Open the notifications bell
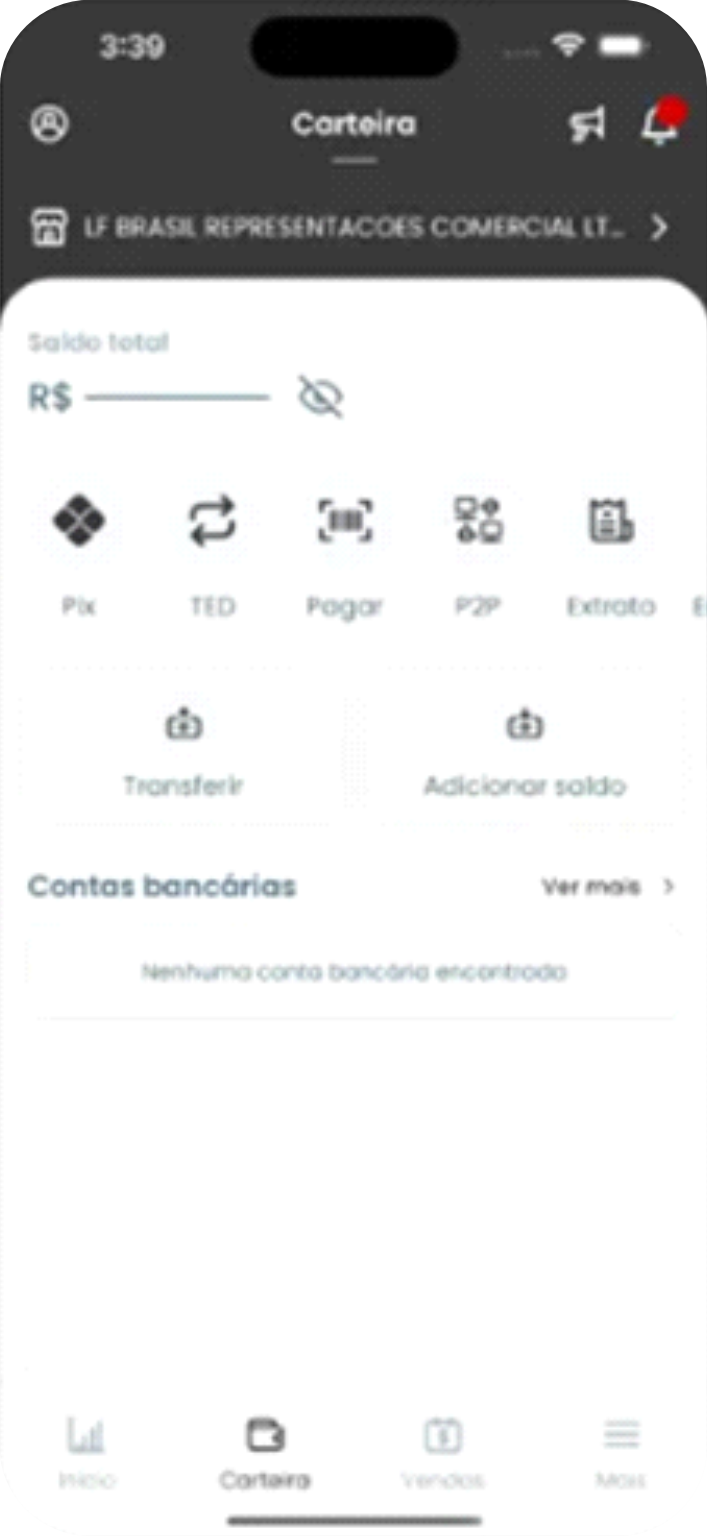Image resolution: width=707 pixels, height=1536 pixels. point(659,125)
